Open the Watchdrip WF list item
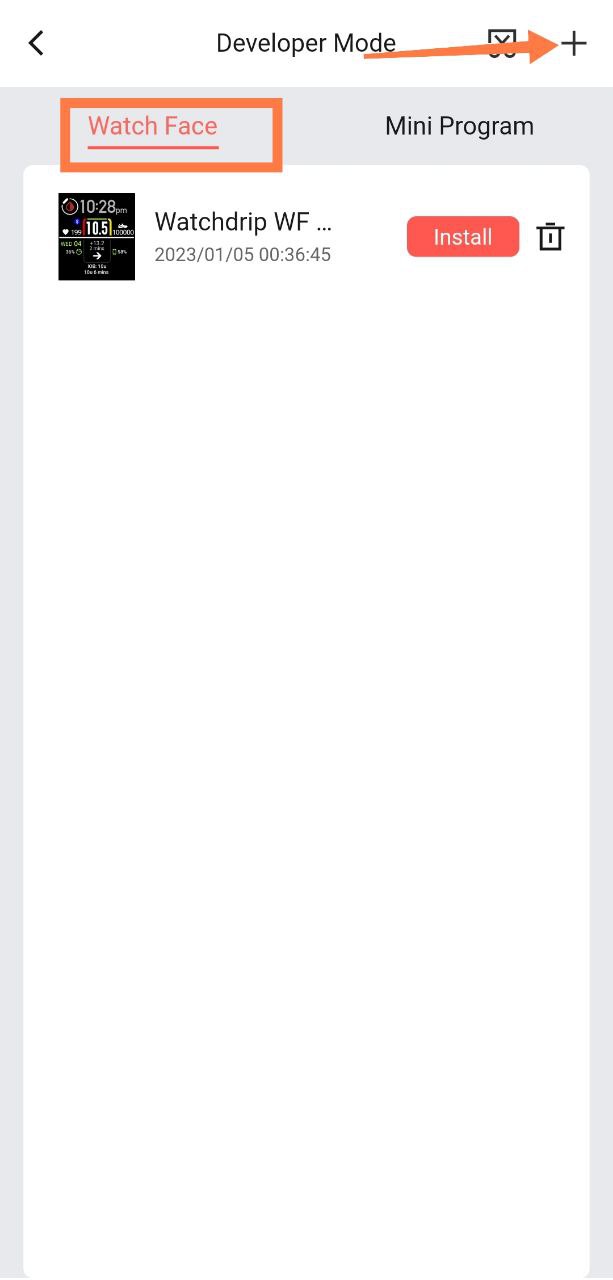Screen dimensions: 613x1280 click(x=306, y=237)
